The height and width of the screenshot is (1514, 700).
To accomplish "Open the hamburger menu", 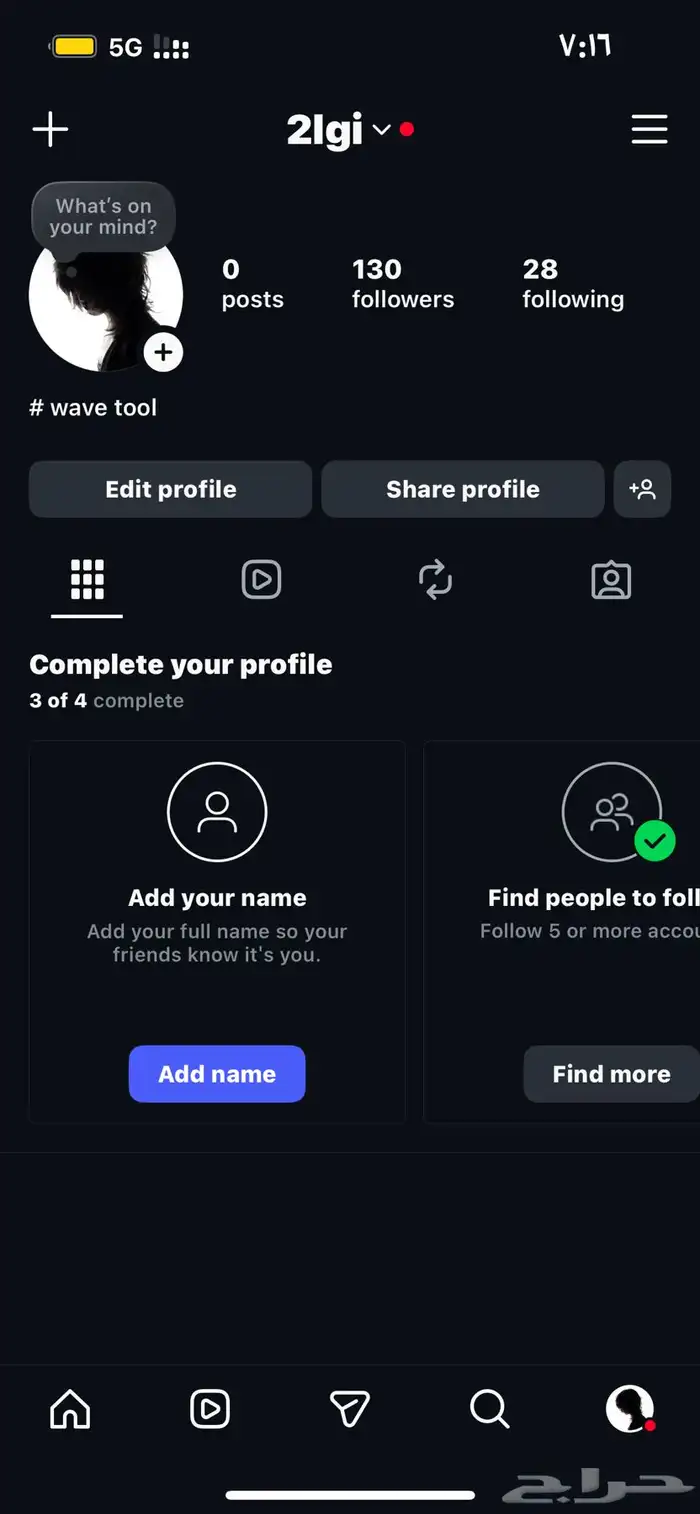I will tap(649, 129).
